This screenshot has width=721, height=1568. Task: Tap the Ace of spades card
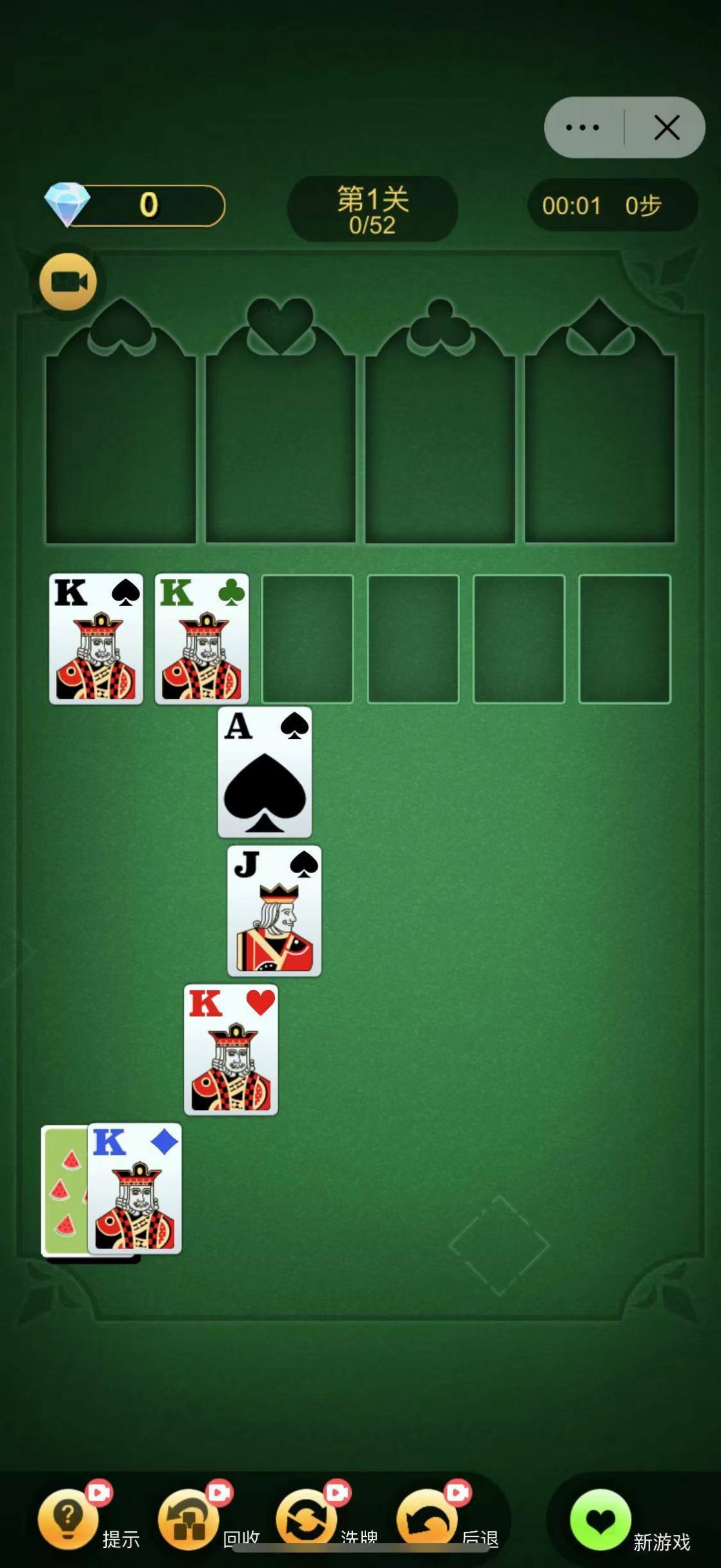265,772
